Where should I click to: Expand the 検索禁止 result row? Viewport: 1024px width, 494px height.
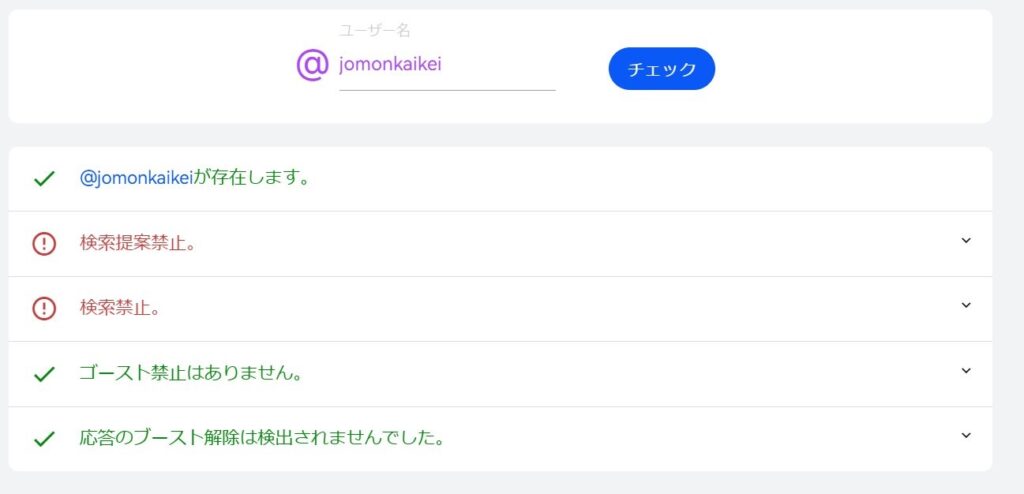click(965, 306)
